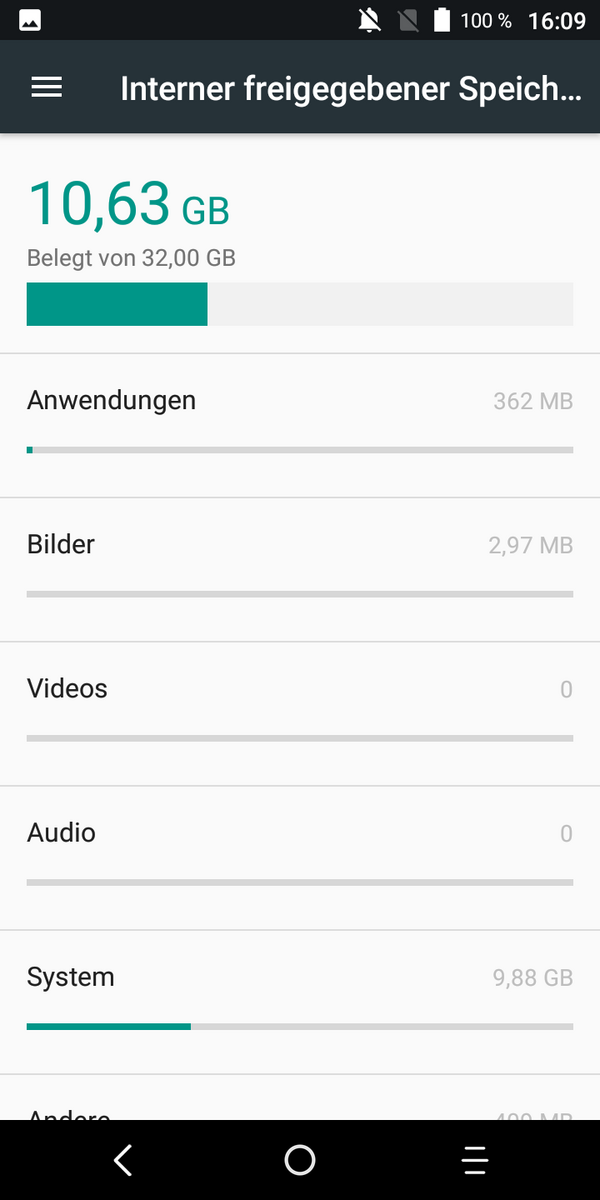
Task: Go back with the system back button
Action: coord(123,1160)
